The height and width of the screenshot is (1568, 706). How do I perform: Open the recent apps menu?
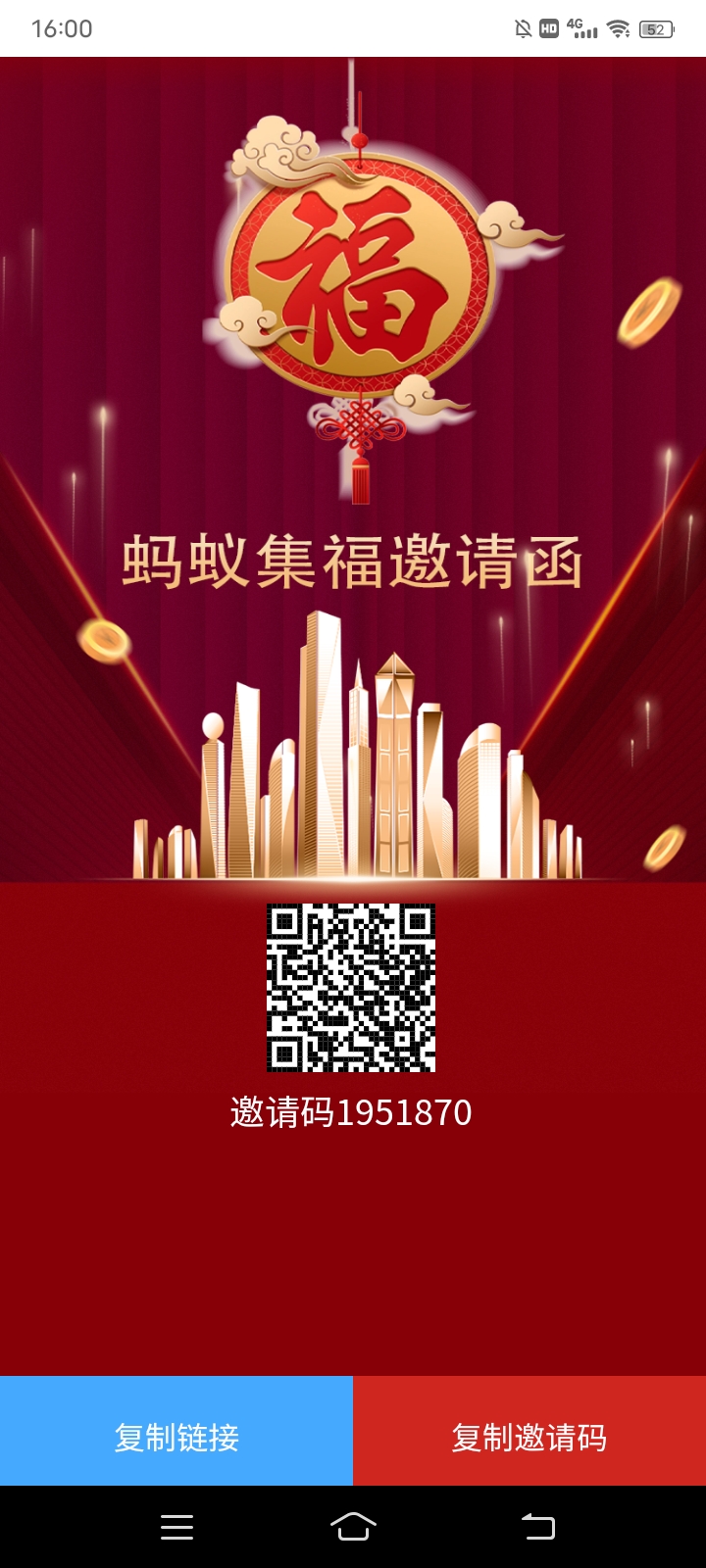[x=176, y=1527]
